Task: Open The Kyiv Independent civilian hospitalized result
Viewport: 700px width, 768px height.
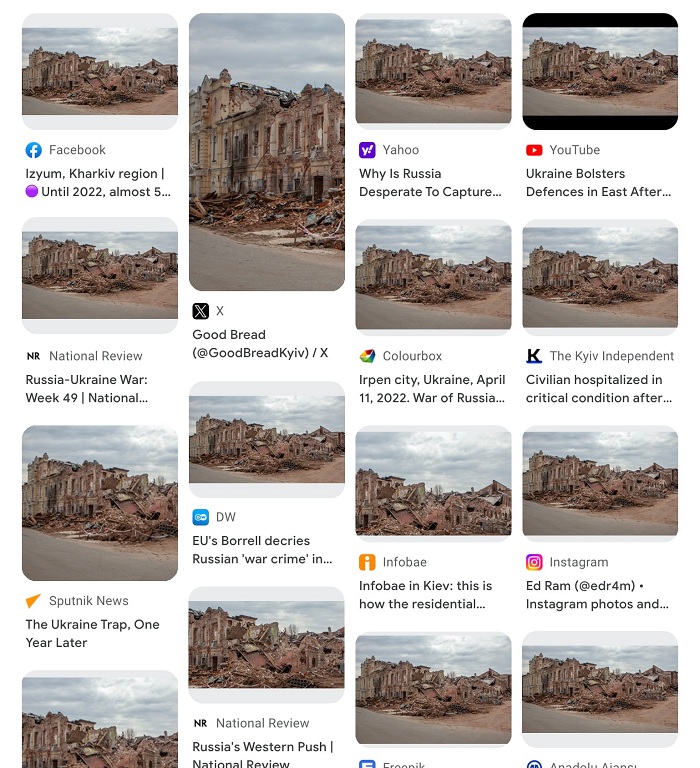Action: (x=600, y=277)
